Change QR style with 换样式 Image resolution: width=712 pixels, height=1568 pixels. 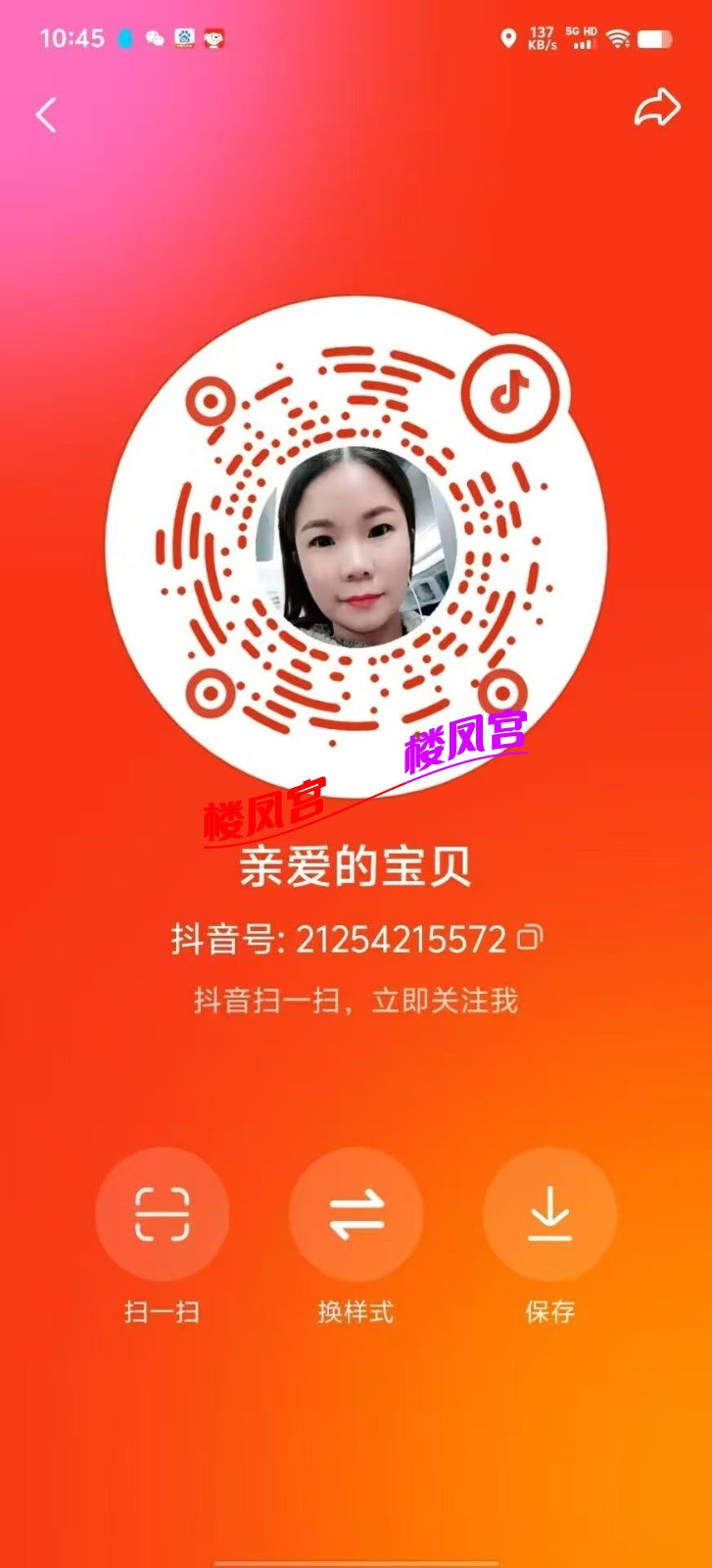356,1214
